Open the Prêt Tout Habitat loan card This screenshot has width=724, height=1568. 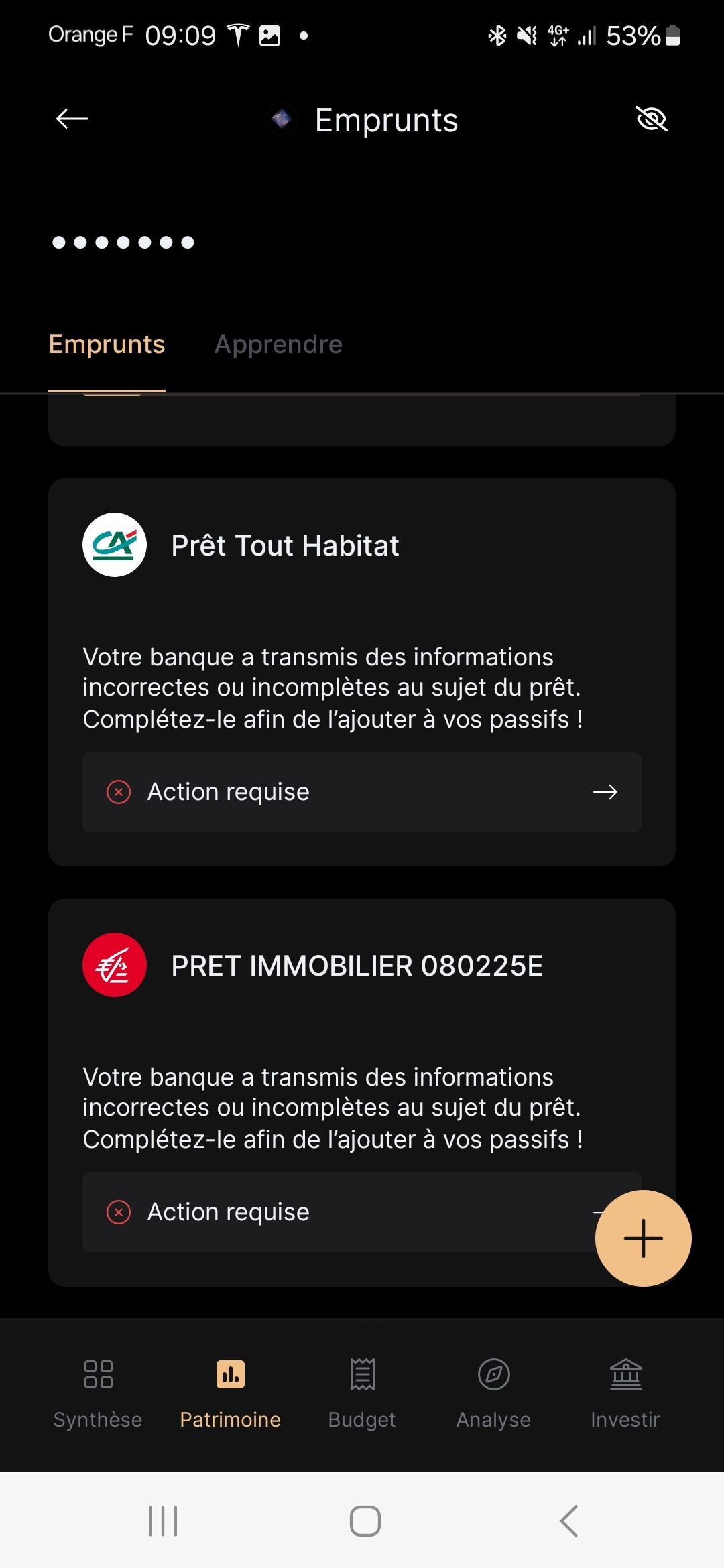pyautogui.click(x=285, y=545)
